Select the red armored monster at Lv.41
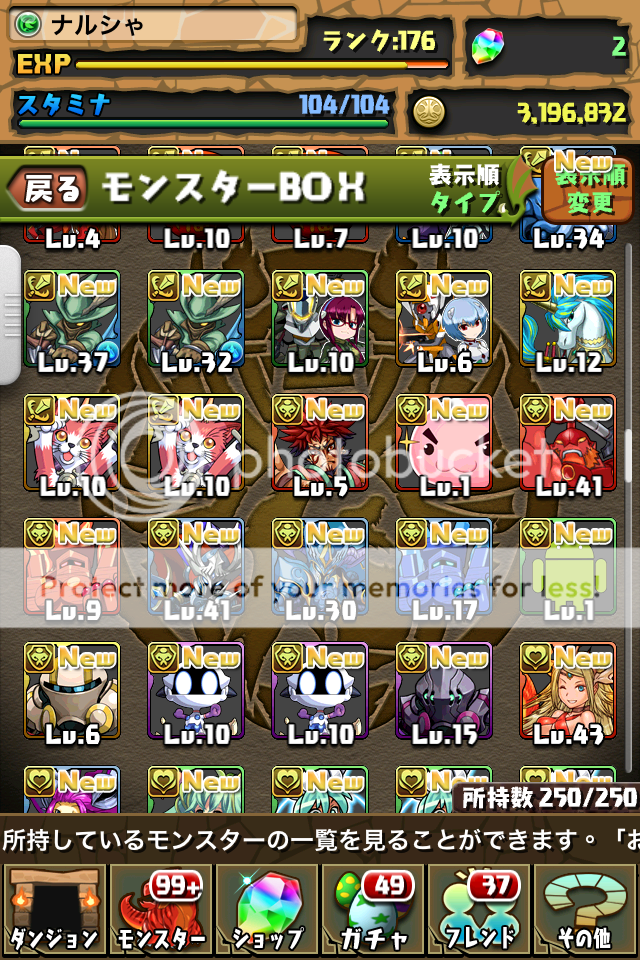640x960 pixels. pyautogui.click(x=568, y=444)
